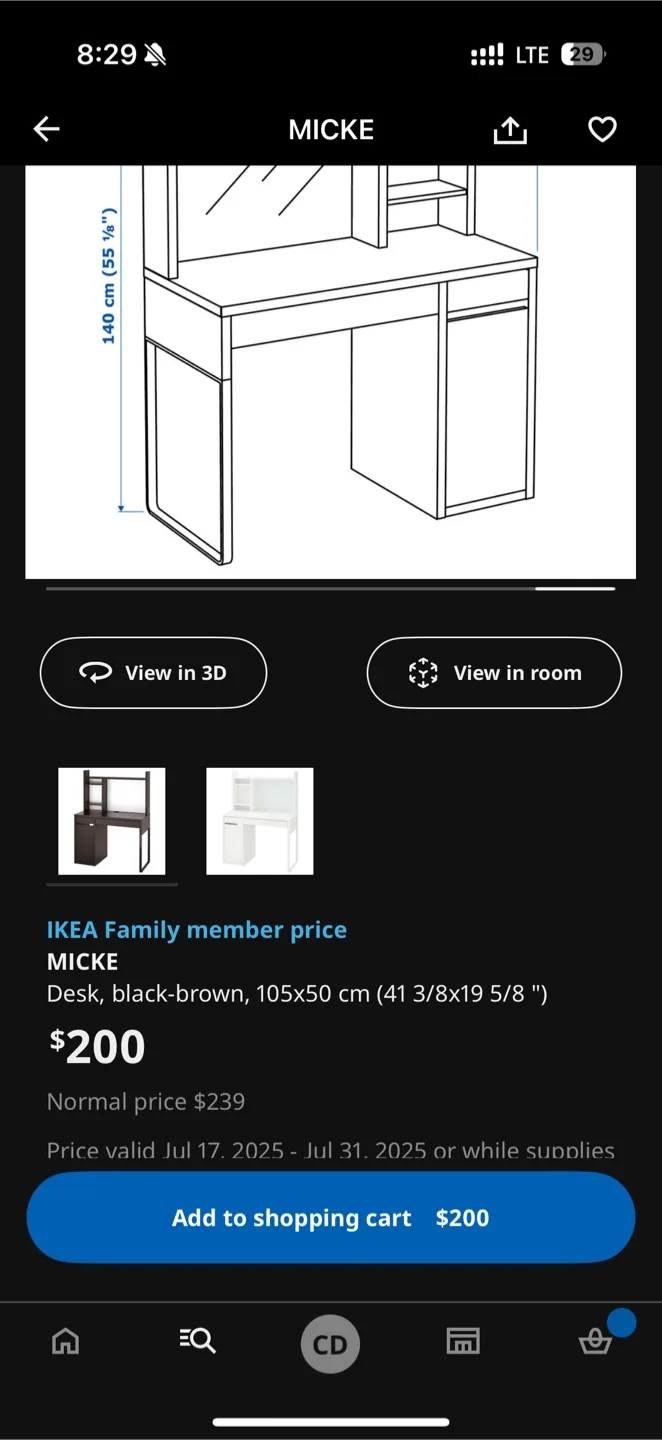The image size is (662, 1440).
Task: Tap View in 3D button
Action: tap(153, 673)
